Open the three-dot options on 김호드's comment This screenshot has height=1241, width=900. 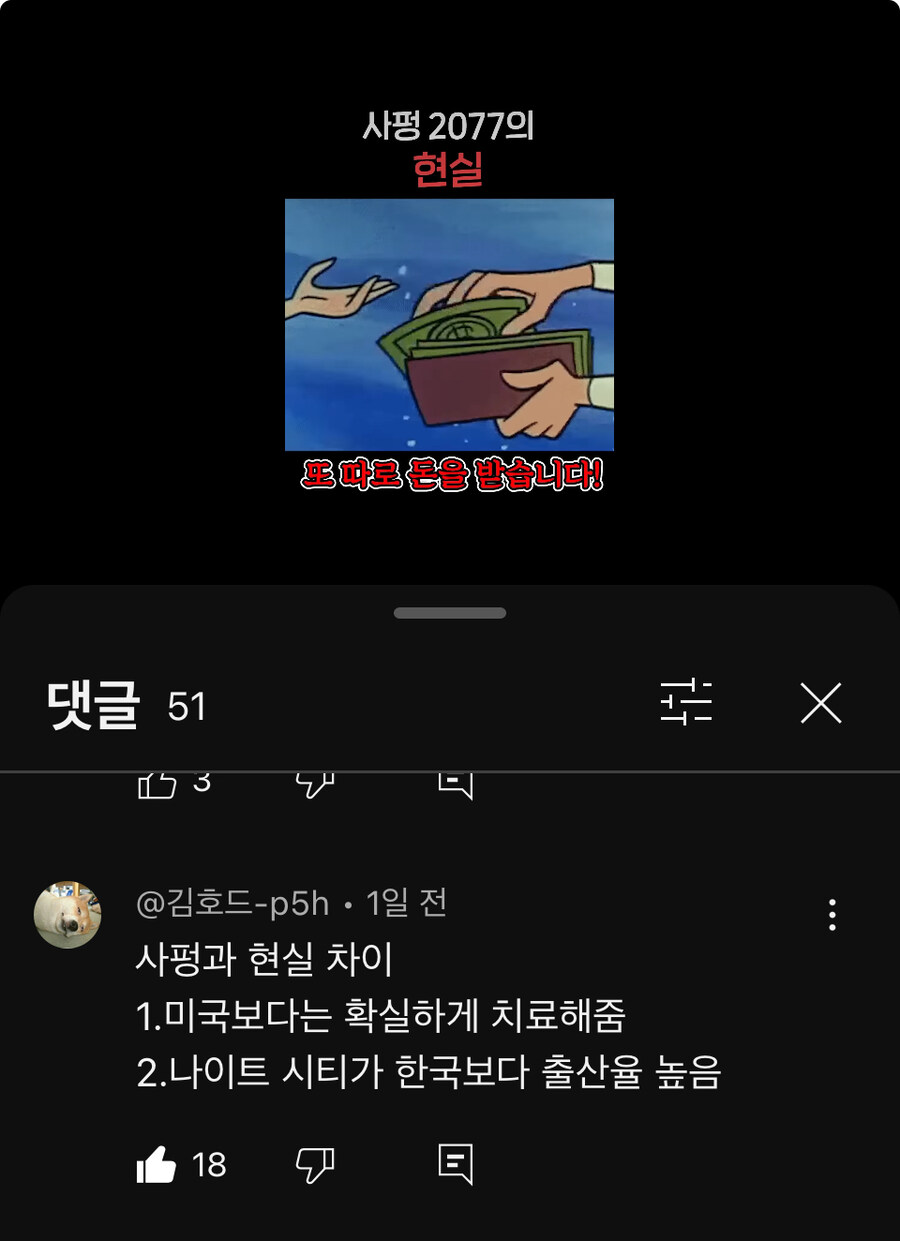832,913
